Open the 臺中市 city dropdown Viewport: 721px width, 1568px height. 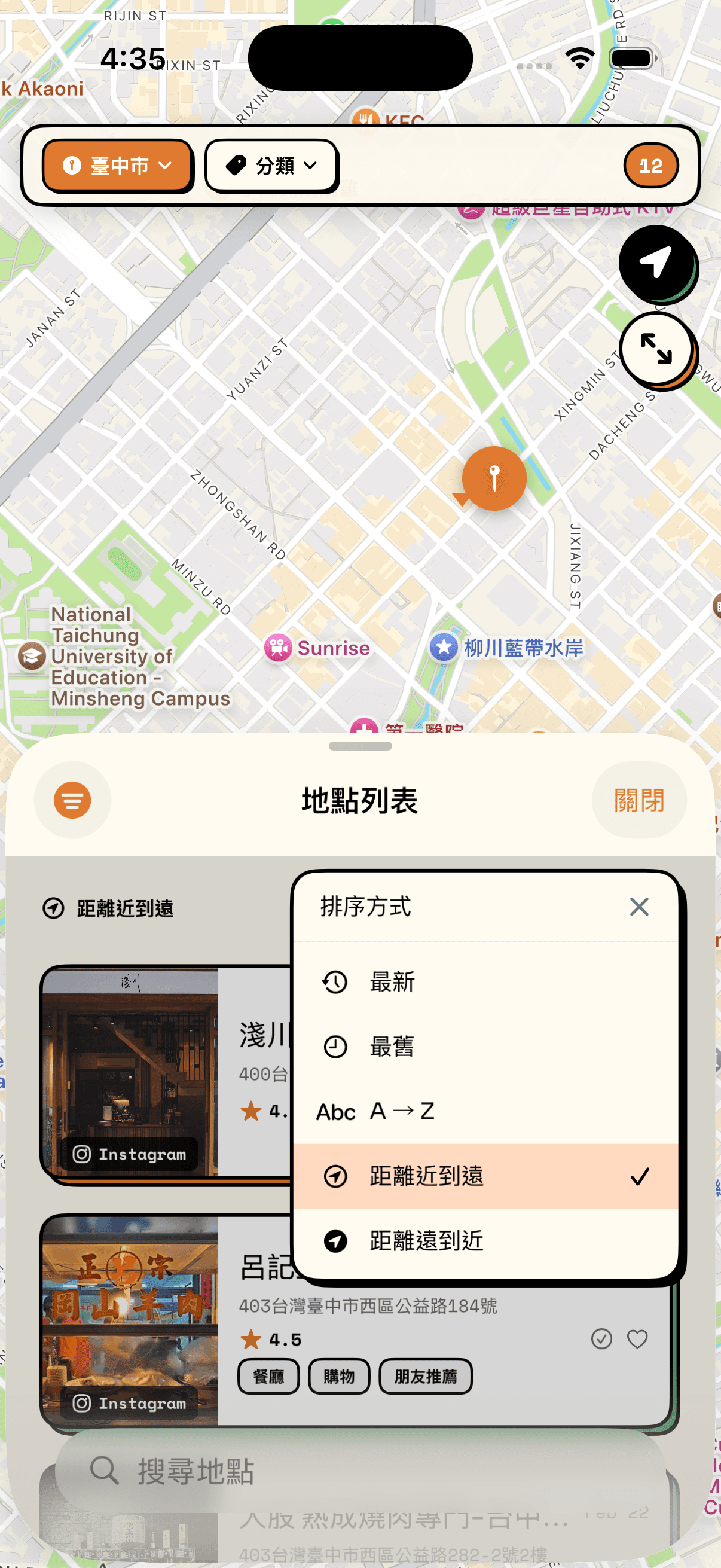117,165
